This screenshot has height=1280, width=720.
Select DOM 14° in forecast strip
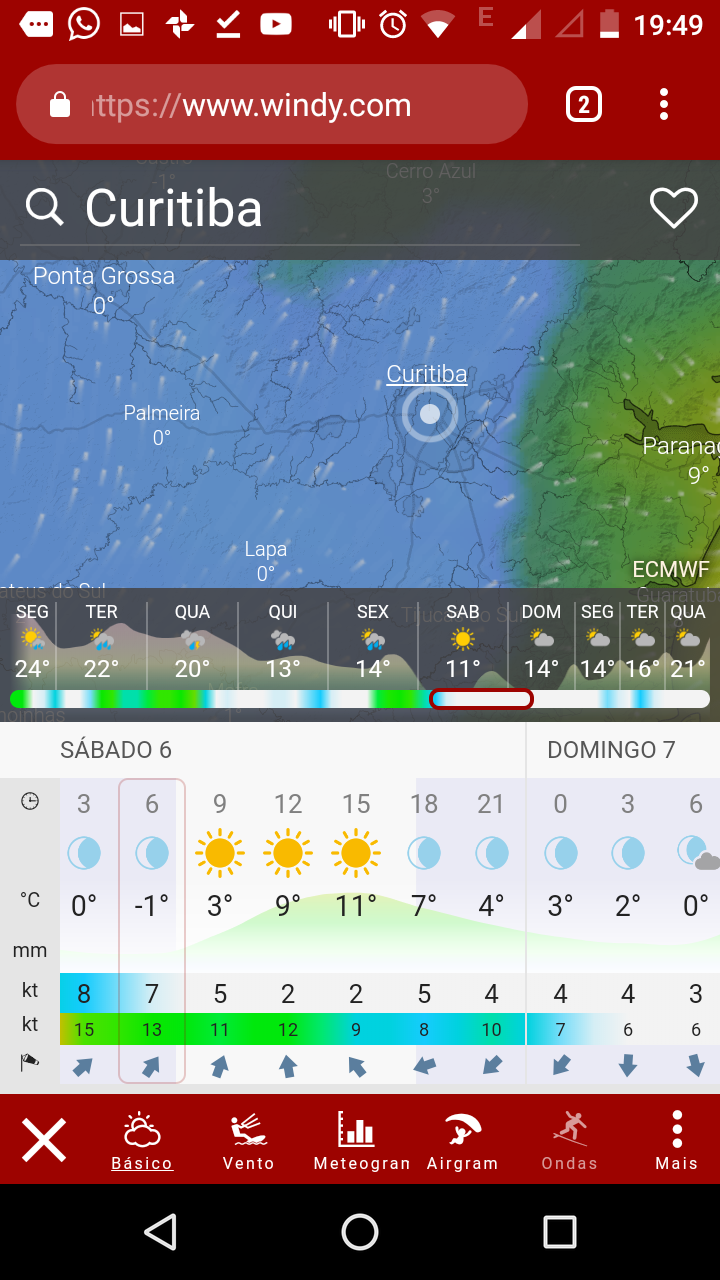[x=541, y=640]
